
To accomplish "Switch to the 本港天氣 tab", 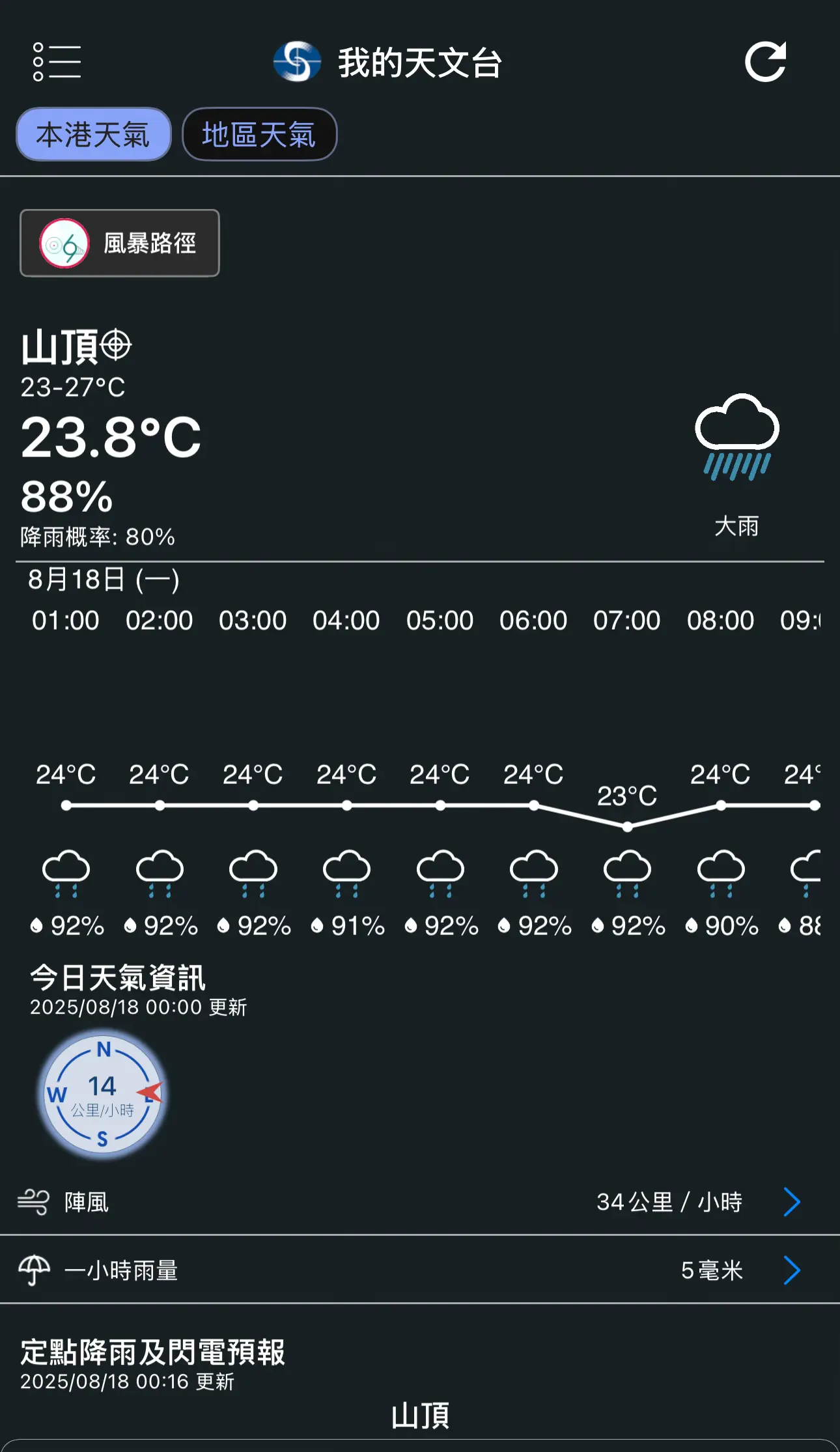I will click(93, 134).
